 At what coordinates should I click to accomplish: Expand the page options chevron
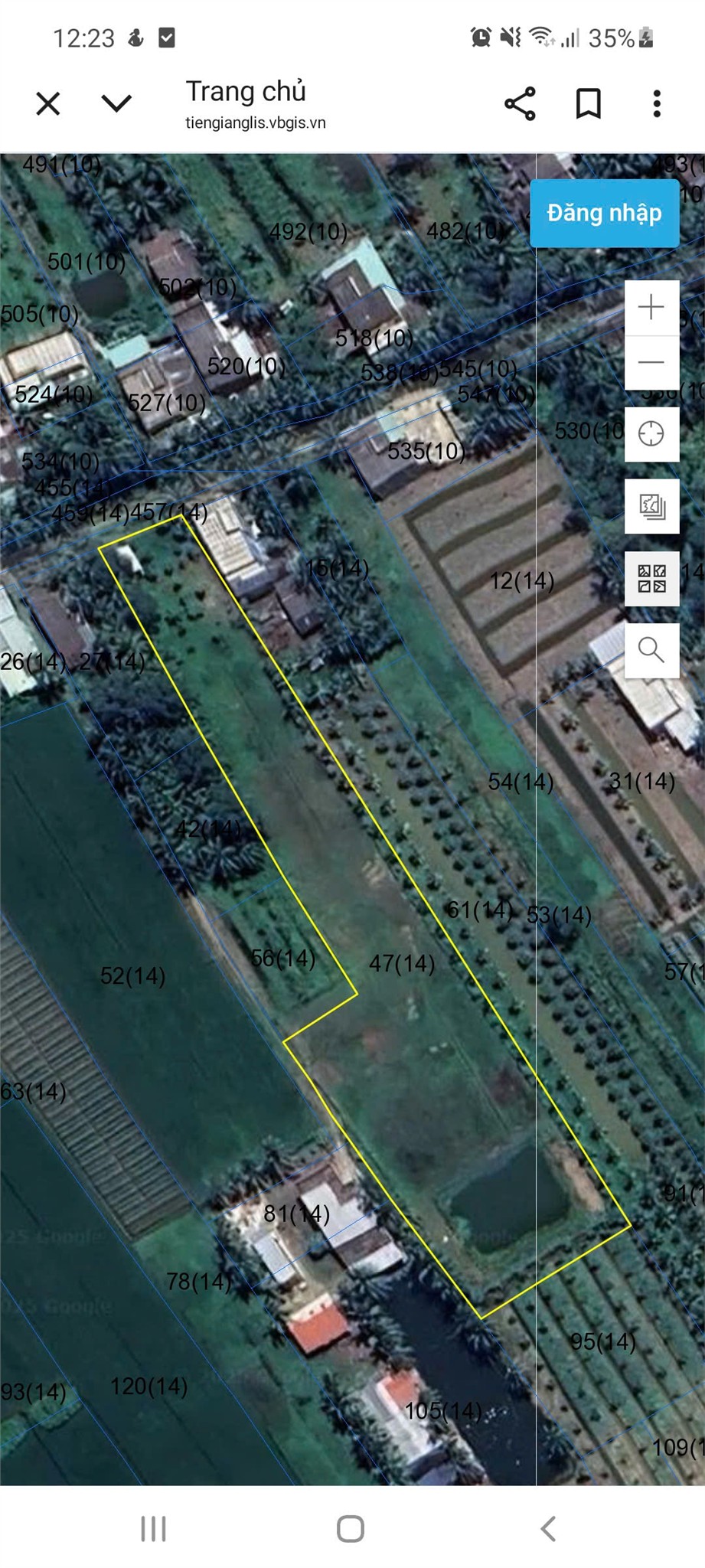[x=116, y=103]
